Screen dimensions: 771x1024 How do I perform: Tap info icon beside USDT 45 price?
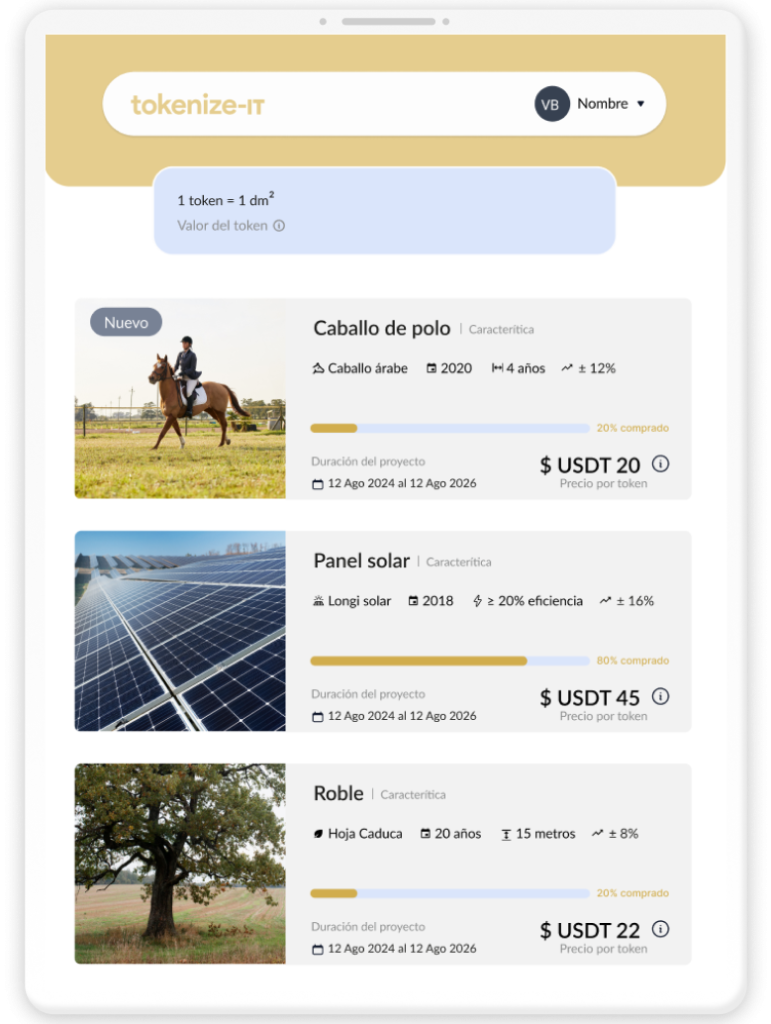pyautogui.click(x=660, y=697)
